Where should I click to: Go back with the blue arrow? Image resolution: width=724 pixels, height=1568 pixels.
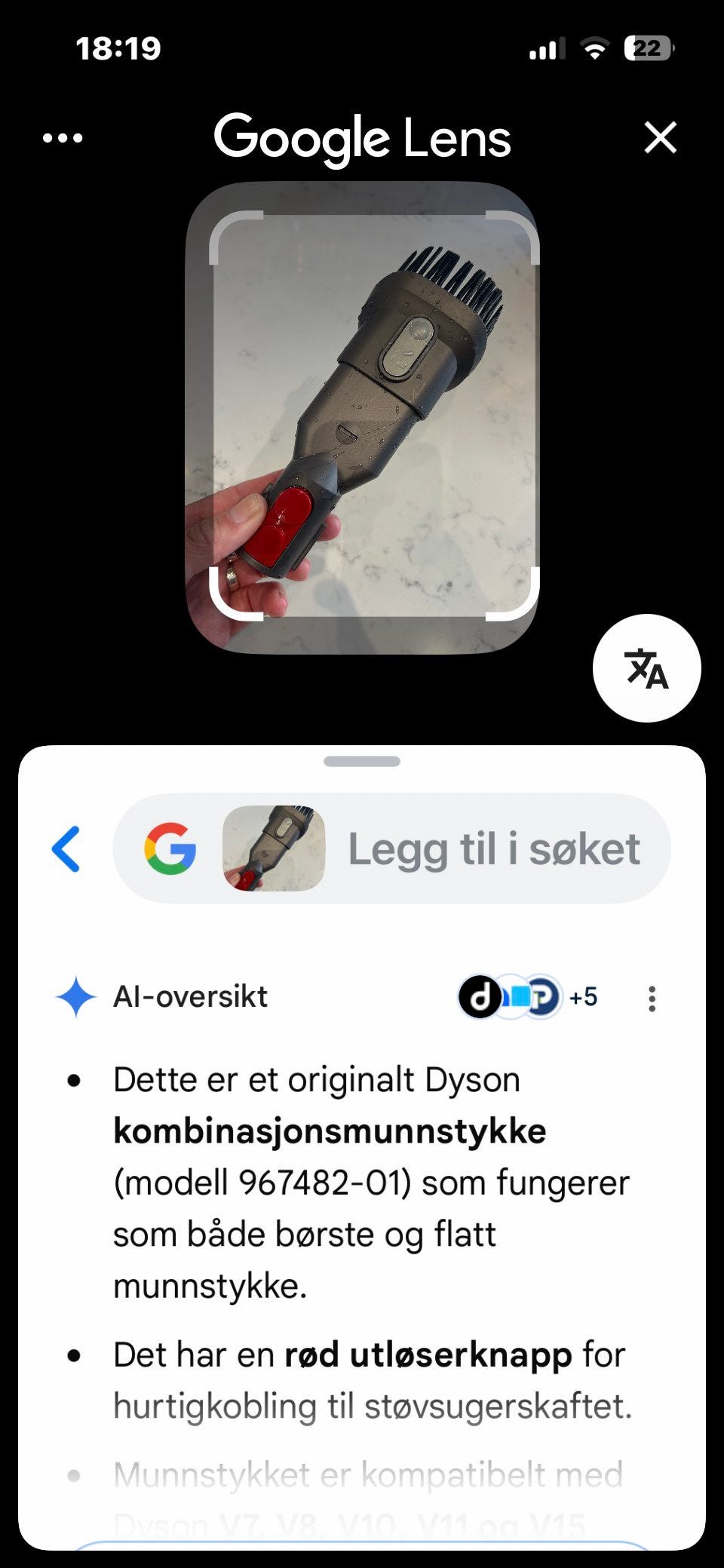[x=66, y=849]
